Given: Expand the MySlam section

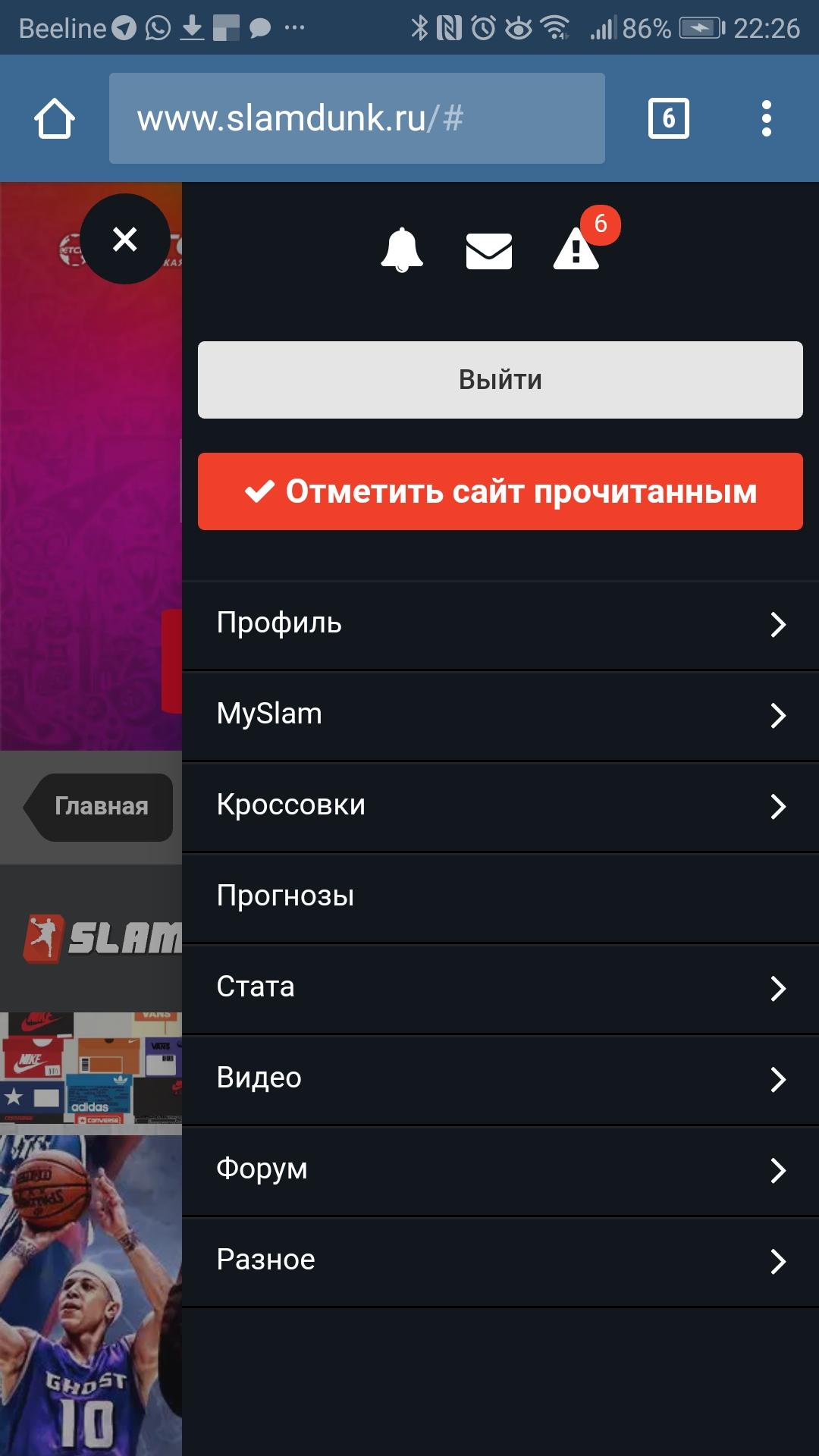Looking at the screenshot, I should pos(500,715).
